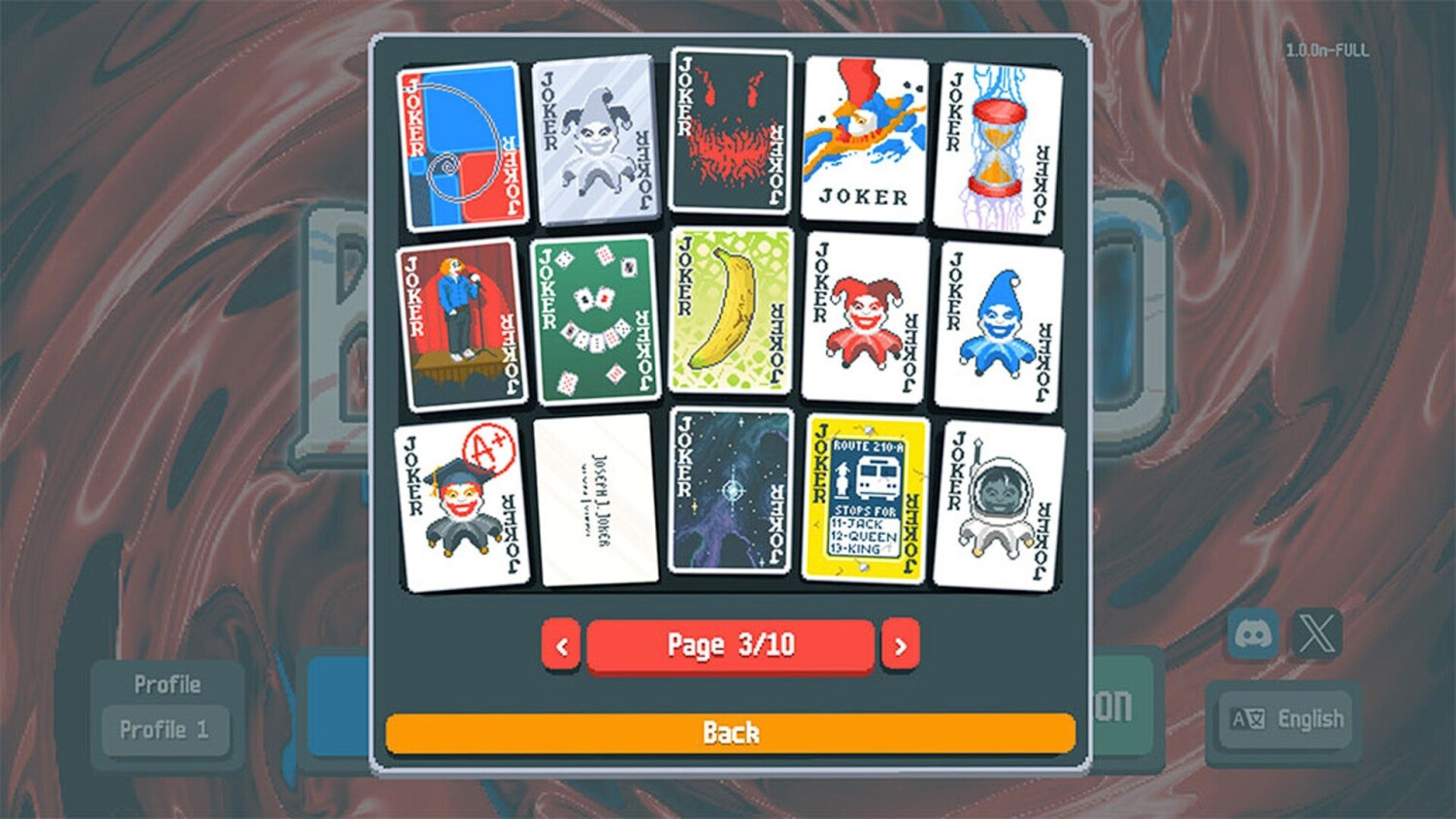The width and height of the screenshot is (1456, 819).
Task: View the Route 210-A bus joker
Action: point(865,499)
